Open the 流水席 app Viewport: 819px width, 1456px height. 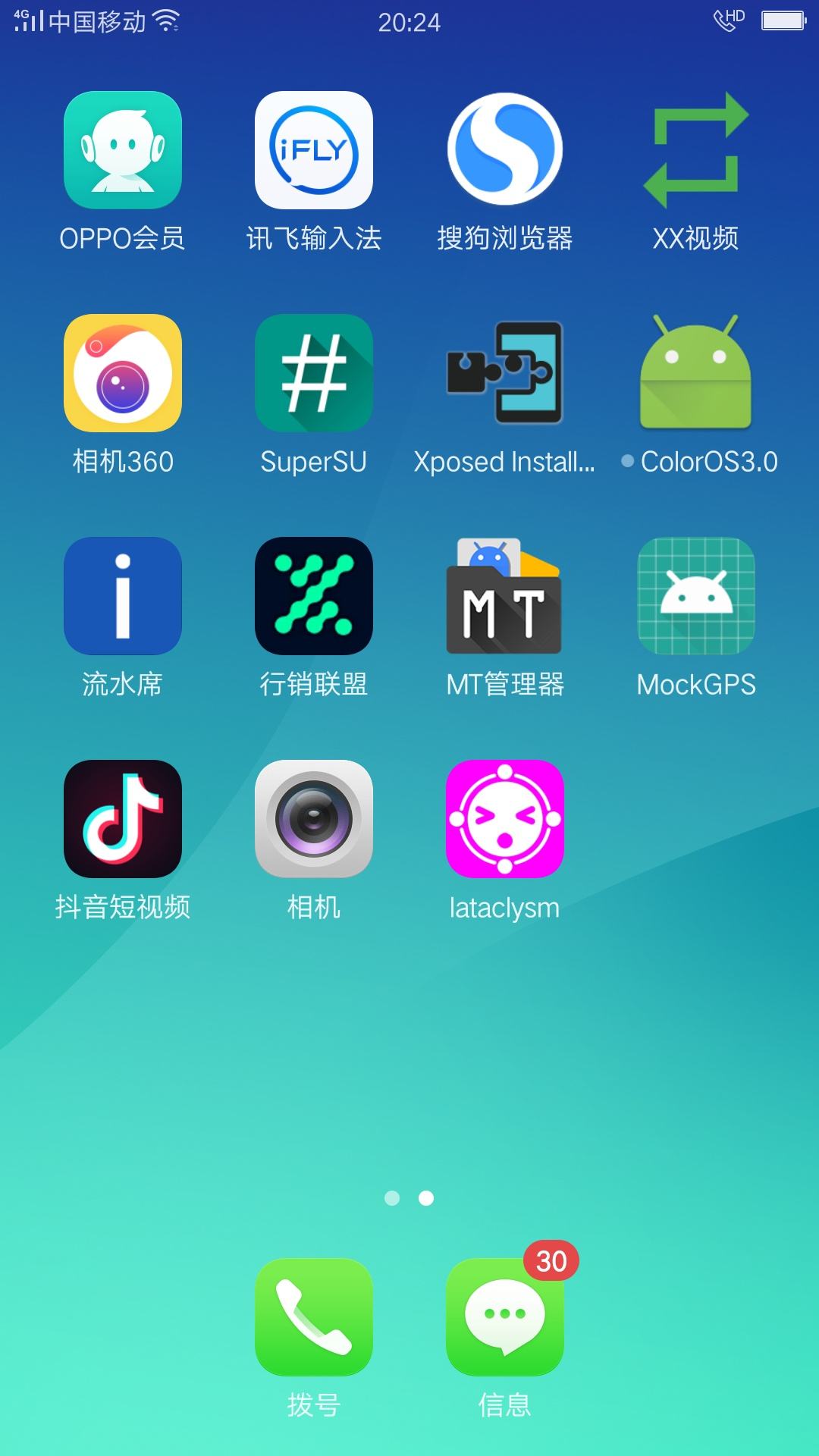pos(123,596)
